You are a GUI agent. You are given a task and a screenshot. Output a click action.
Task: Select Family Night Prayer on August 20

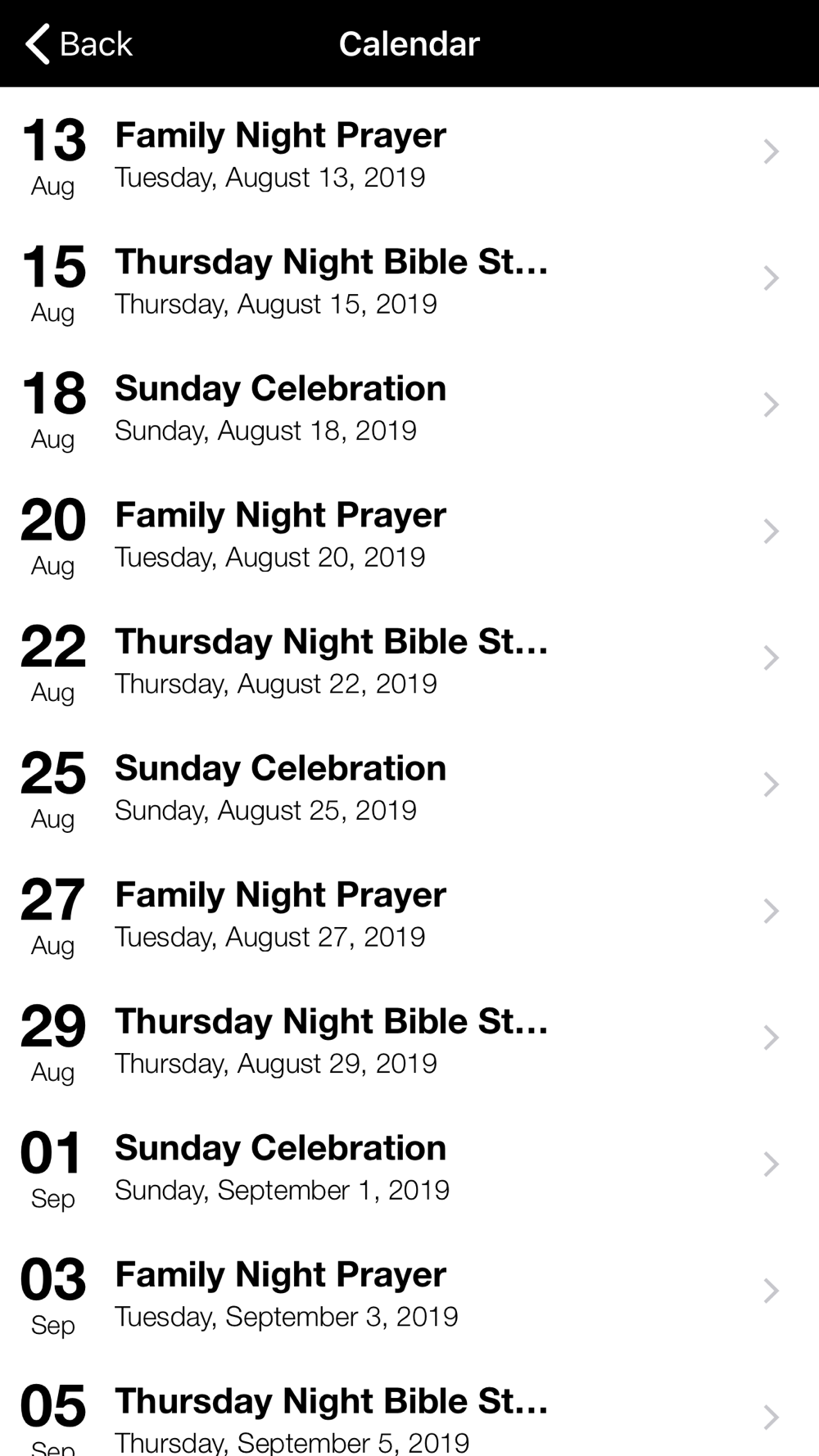[409, 533]
